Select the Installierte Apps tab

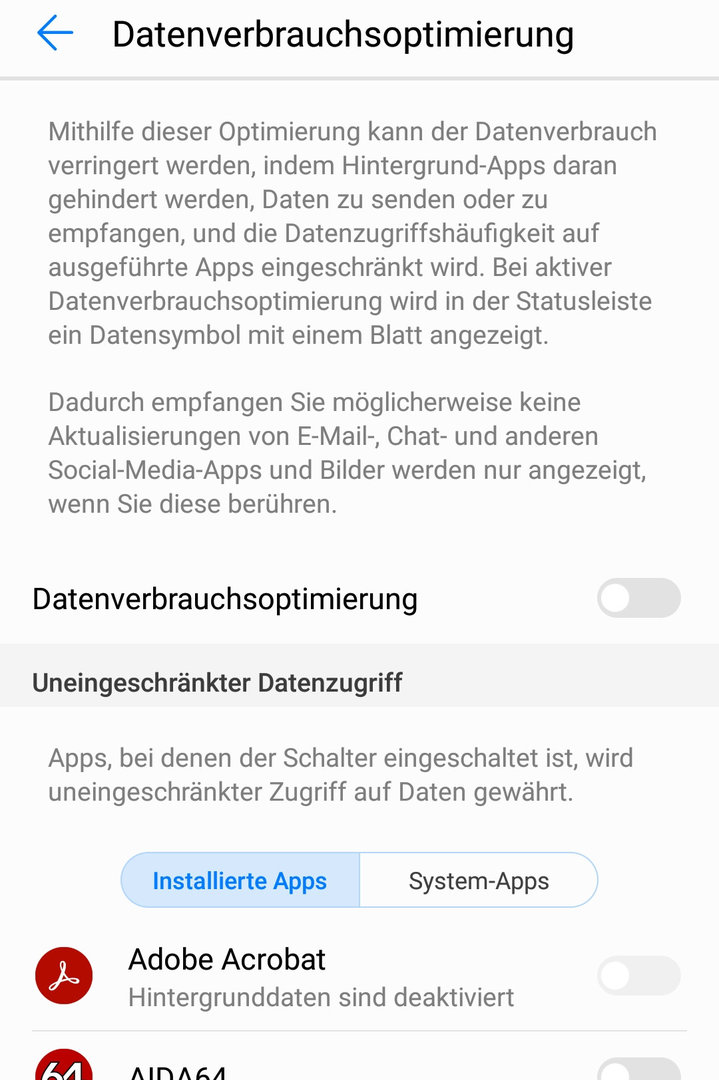click(x=240, y=881)
